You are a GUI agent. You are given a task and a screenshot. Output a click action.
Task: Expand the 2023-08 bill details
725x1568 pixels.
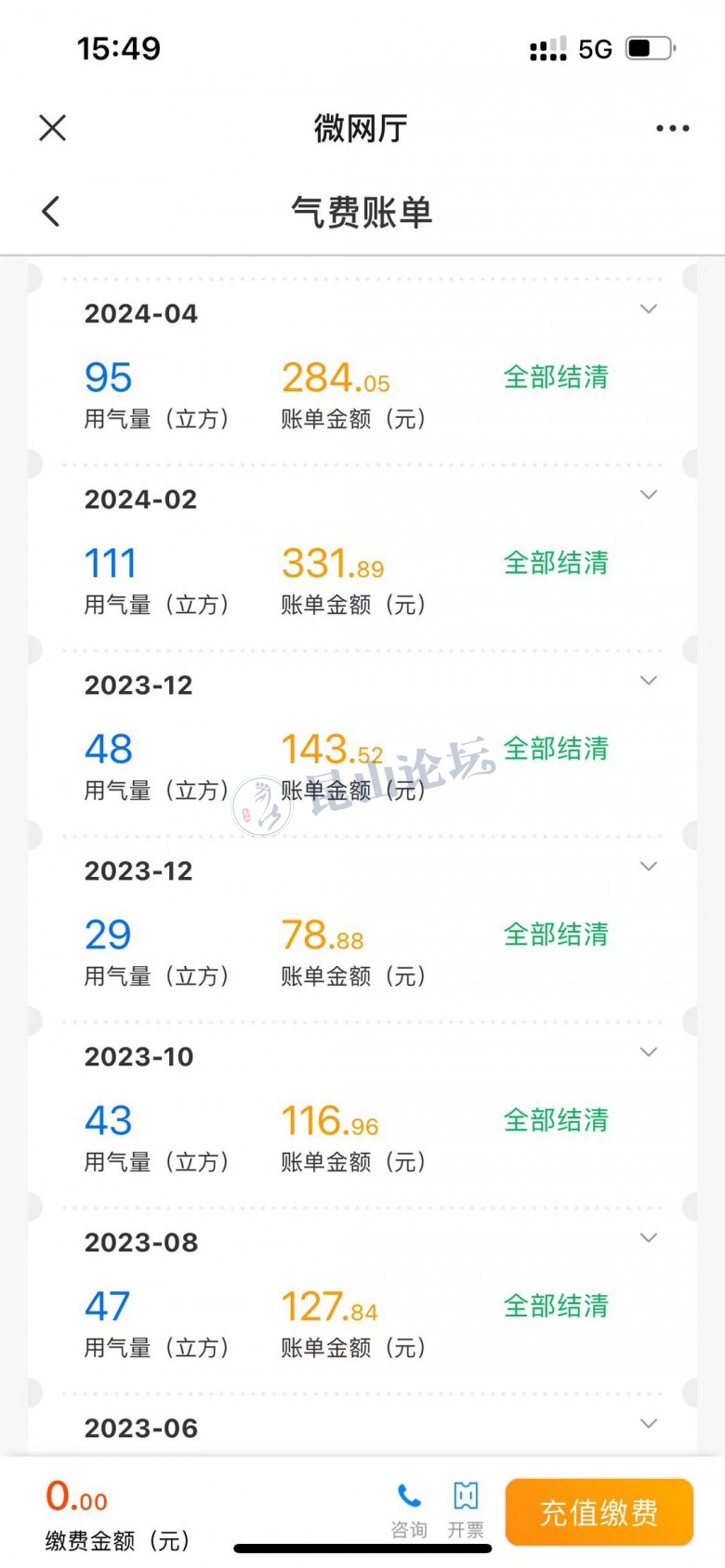click(x=649, y=1238)
